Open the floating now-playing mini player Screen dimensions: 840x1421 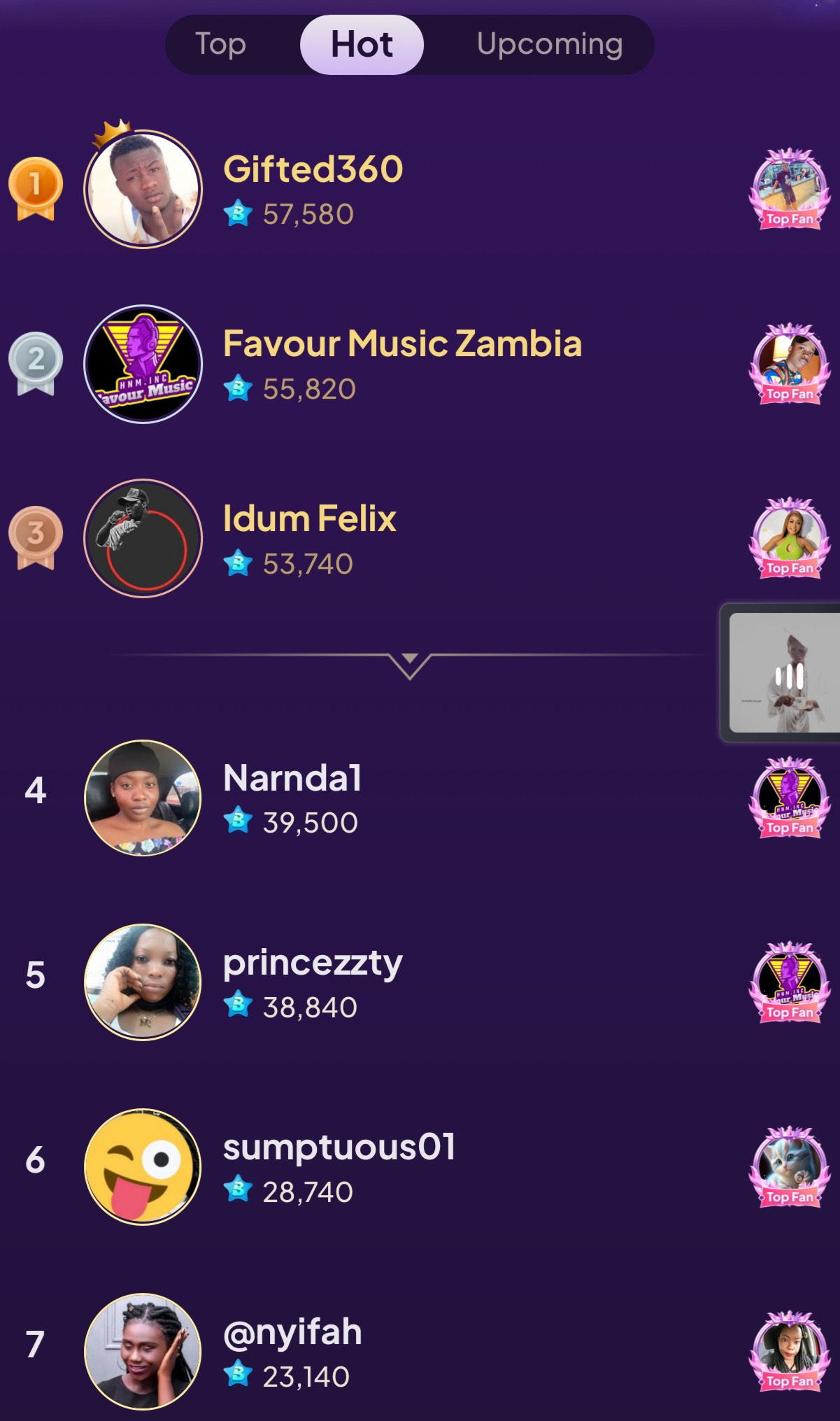[x=781, y=672]
